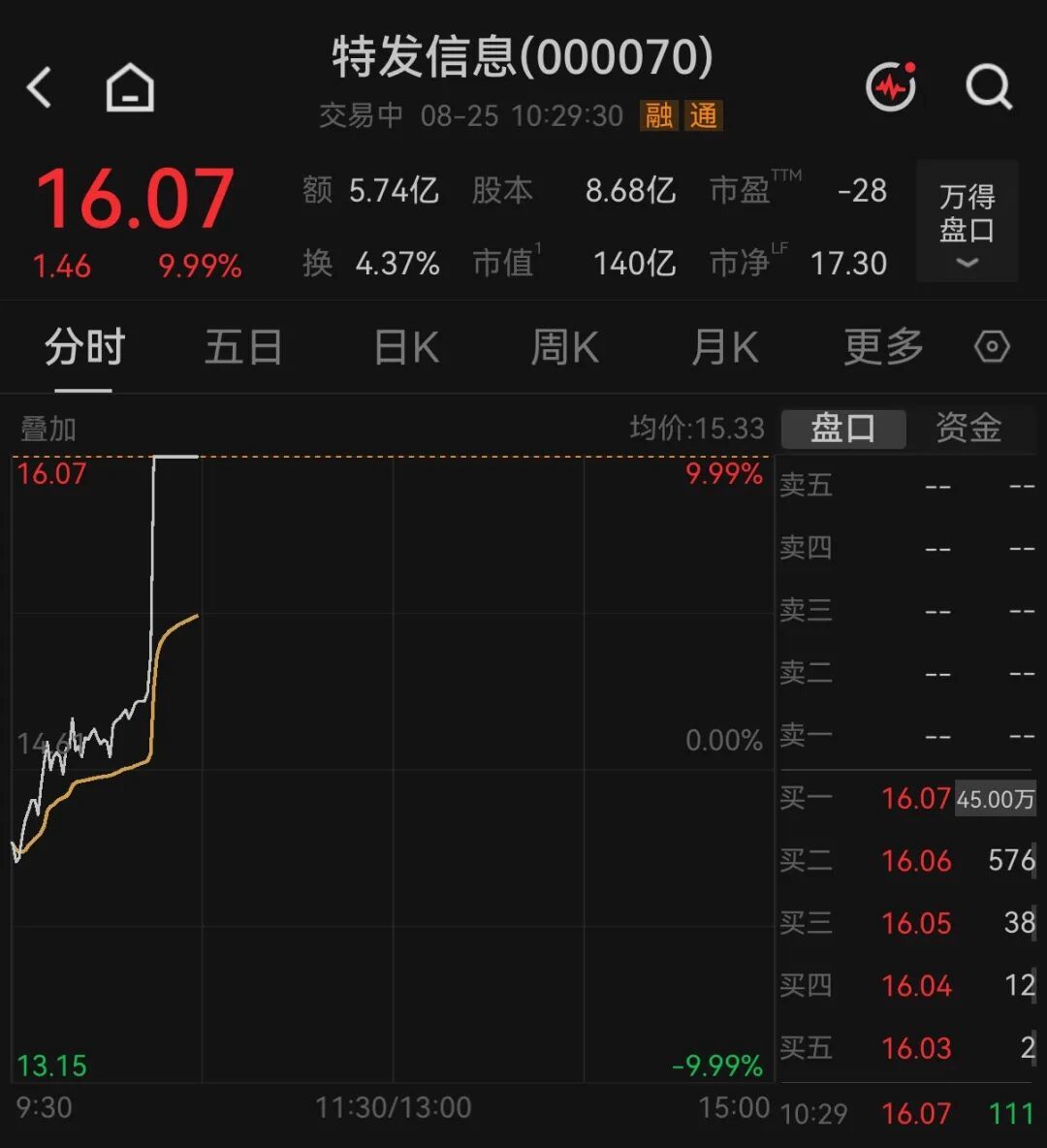Open the chart settings hexagon icon
Viewport: 1047px width, 1148px height.
(992, 346)
